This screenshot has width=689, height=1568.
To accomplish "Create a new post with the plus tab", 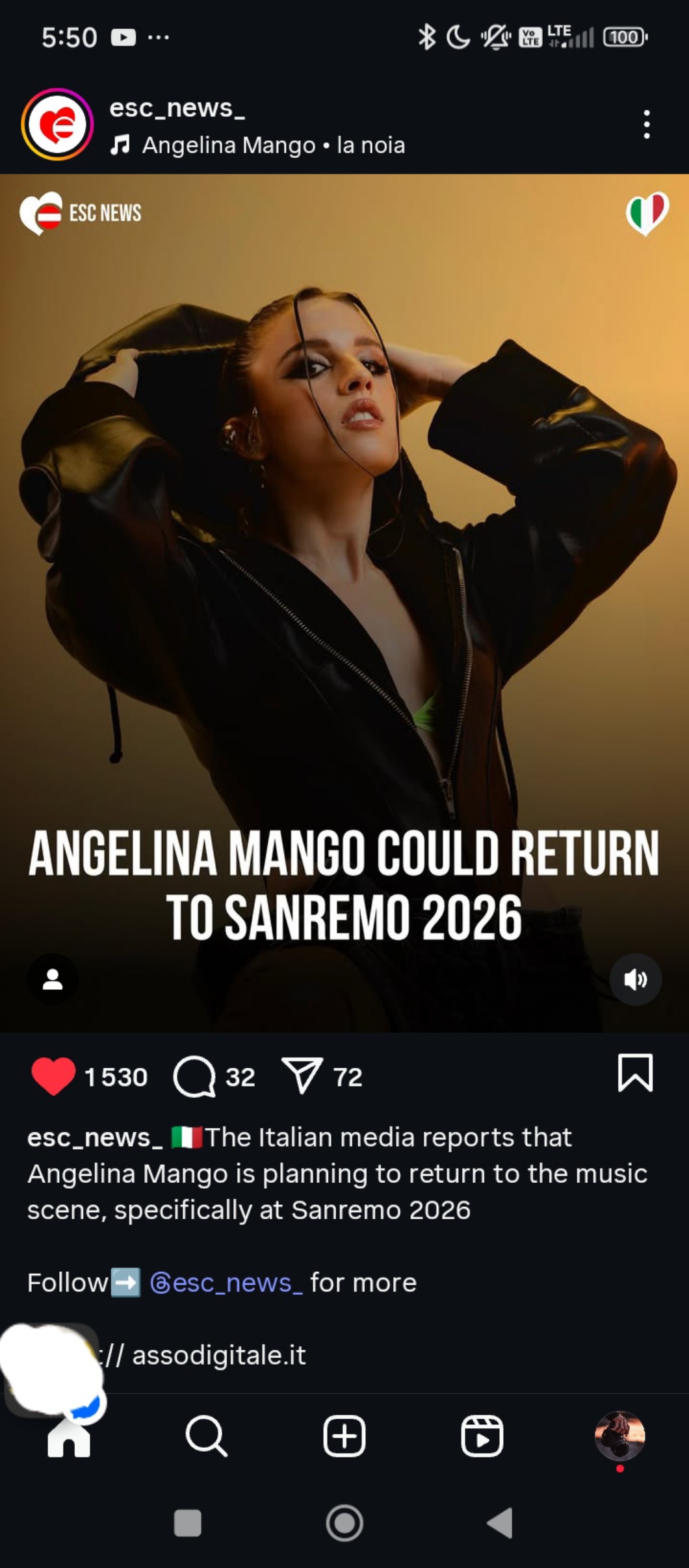I will pos(344,1436).
